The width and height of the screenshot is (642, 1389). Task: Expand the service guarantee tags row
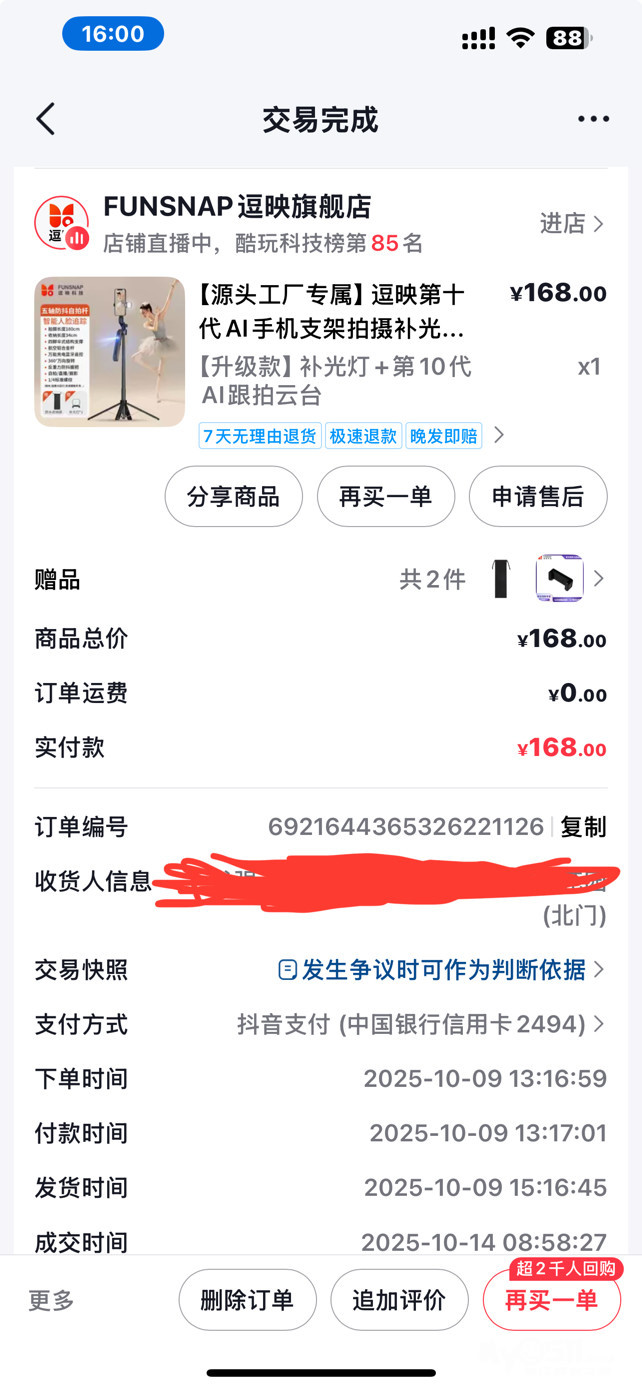tap(499, 436)
